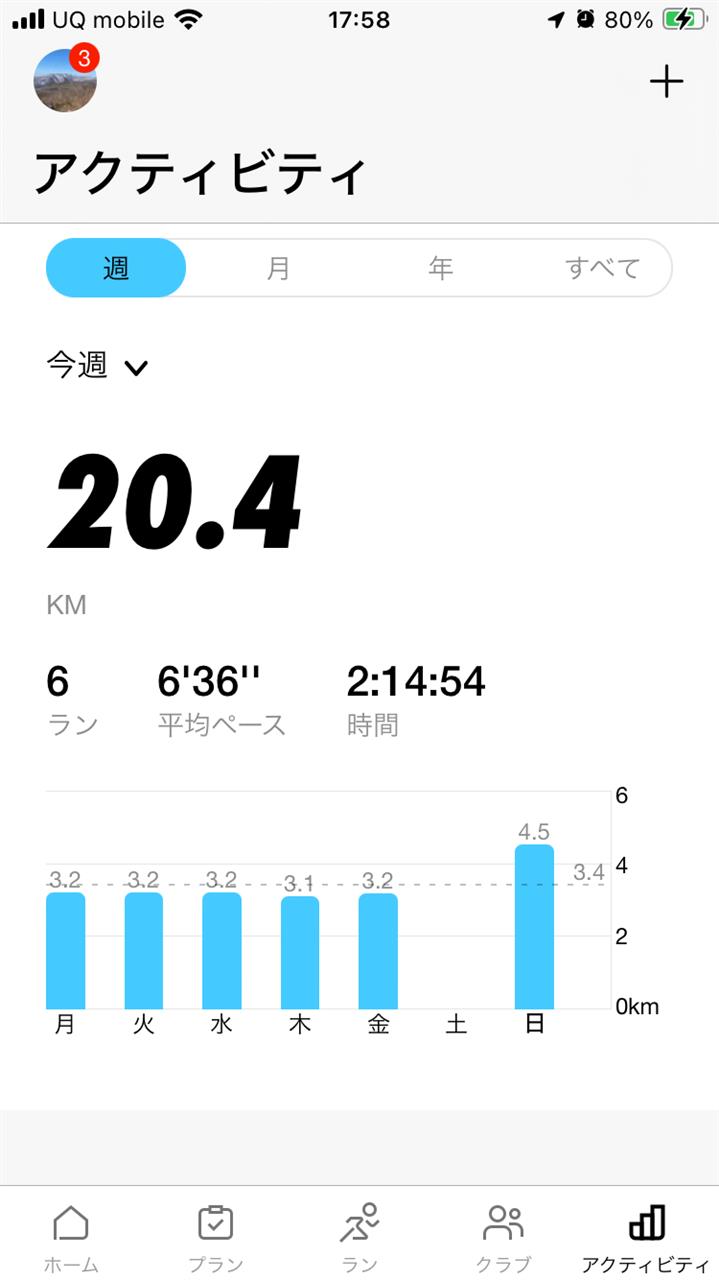Switch to the 月 monthly view

click(278, 268)
